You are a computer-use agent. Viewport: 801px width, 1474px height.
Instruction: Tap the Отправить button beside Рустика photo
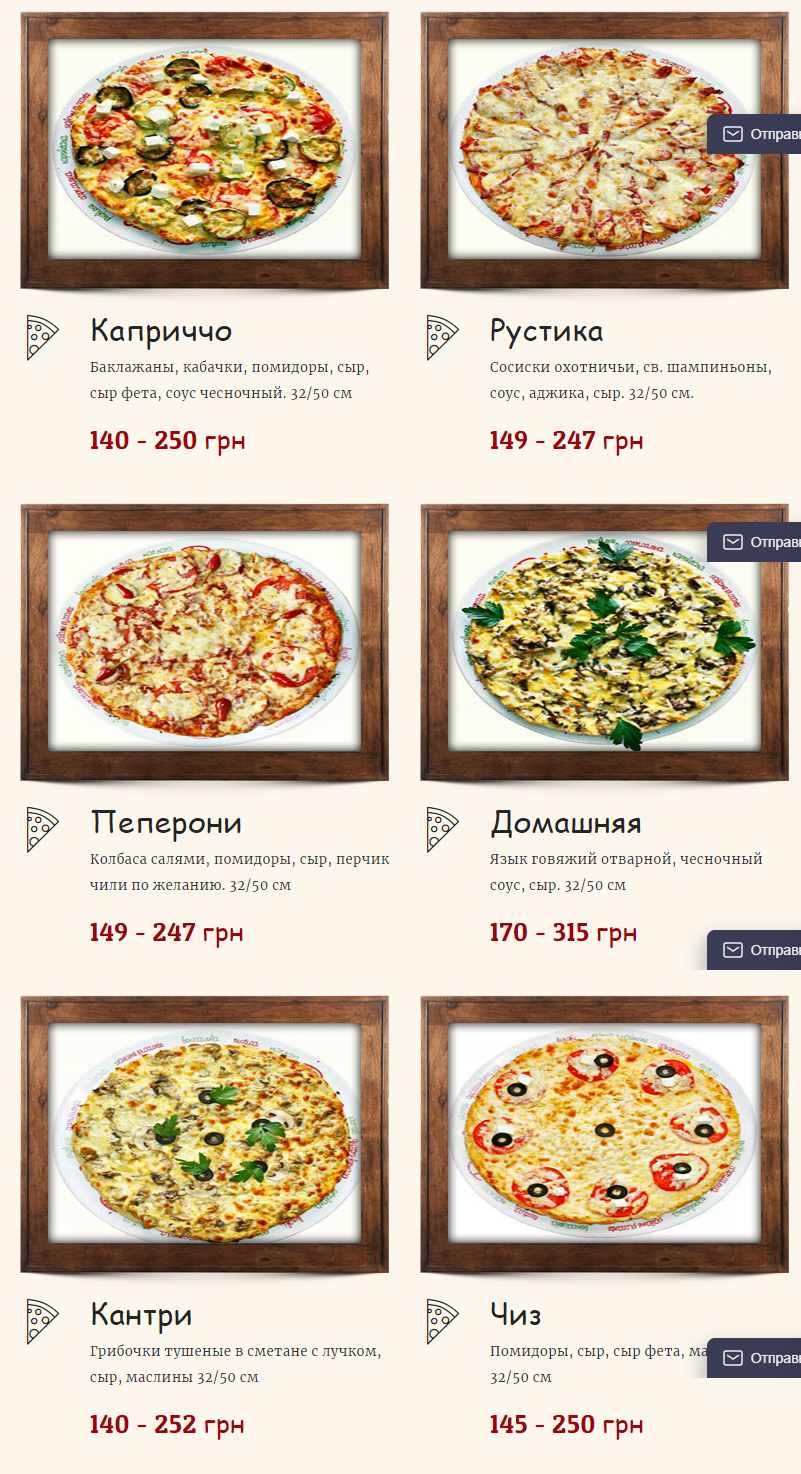(754, 134)
